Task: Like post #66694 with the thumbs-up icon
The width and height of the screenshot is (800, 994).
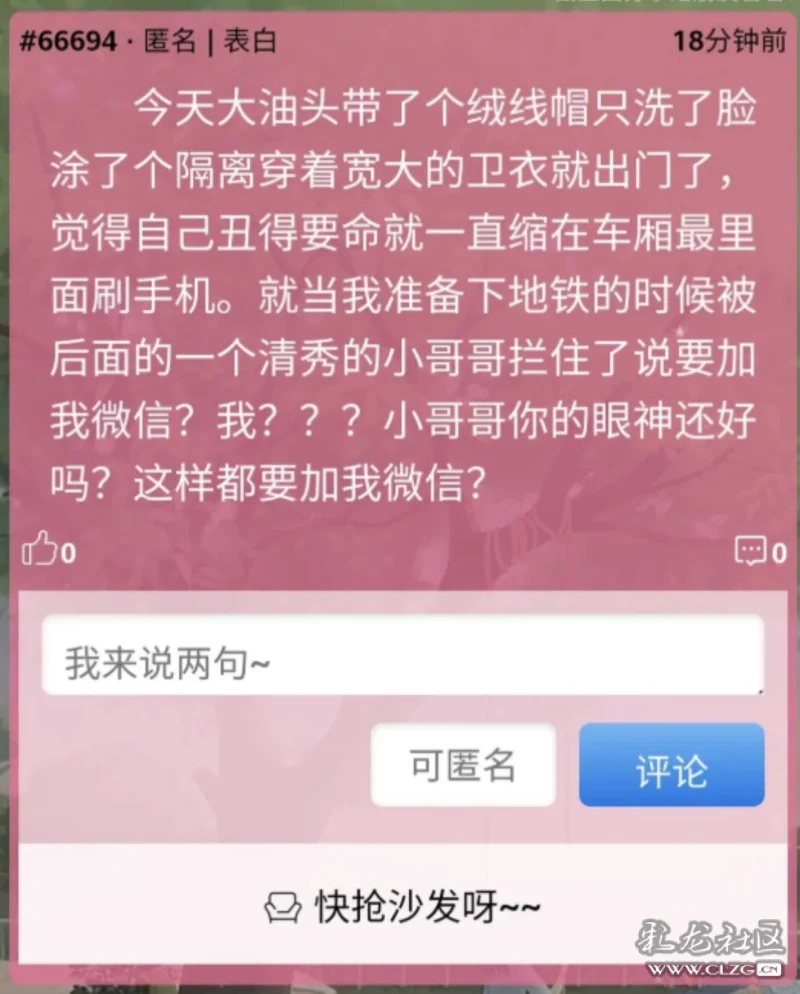Action: (40, 549)
